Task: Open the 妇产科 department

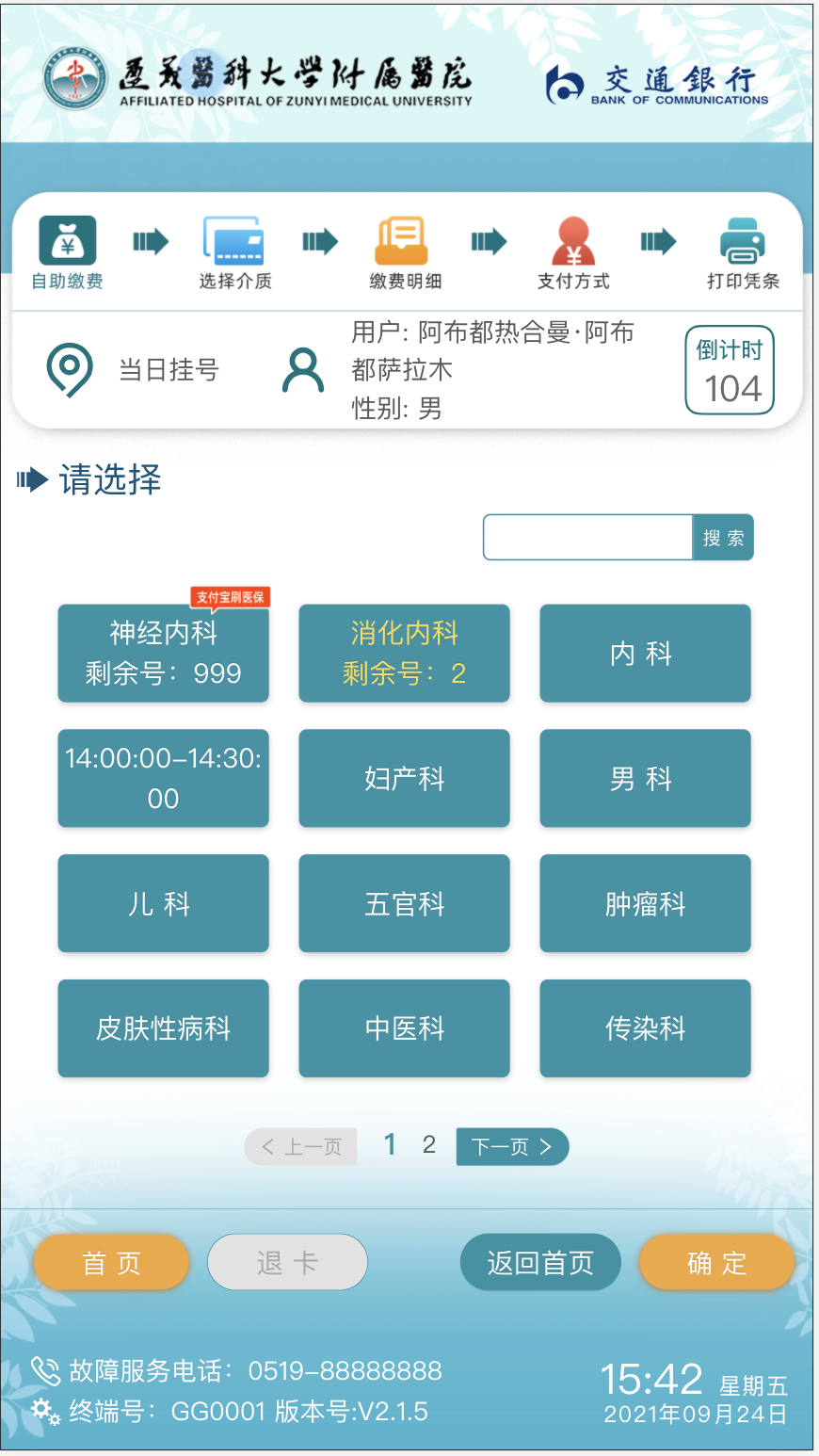Action: tap(404, 779)
